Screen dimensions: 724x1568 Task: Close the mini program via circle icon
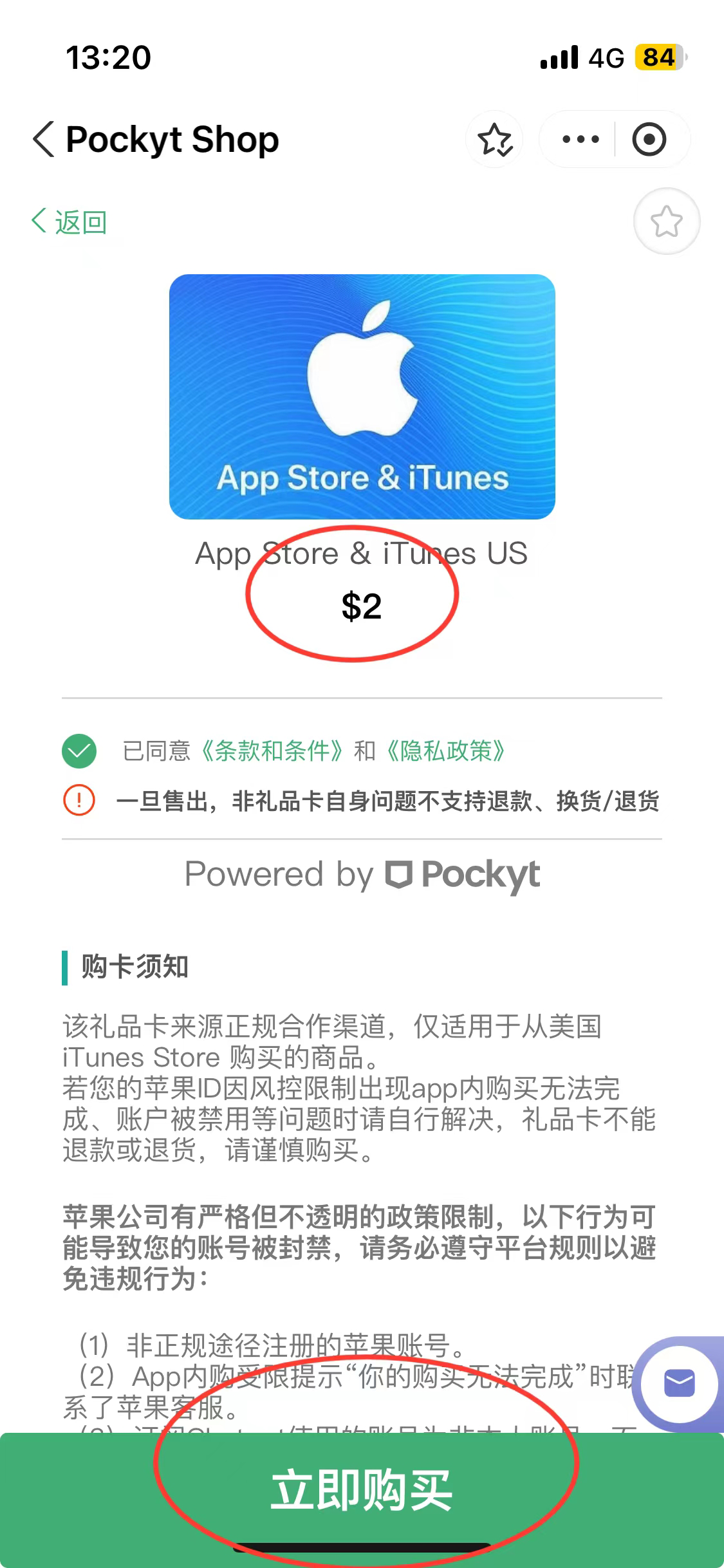(x=649, y=139)
